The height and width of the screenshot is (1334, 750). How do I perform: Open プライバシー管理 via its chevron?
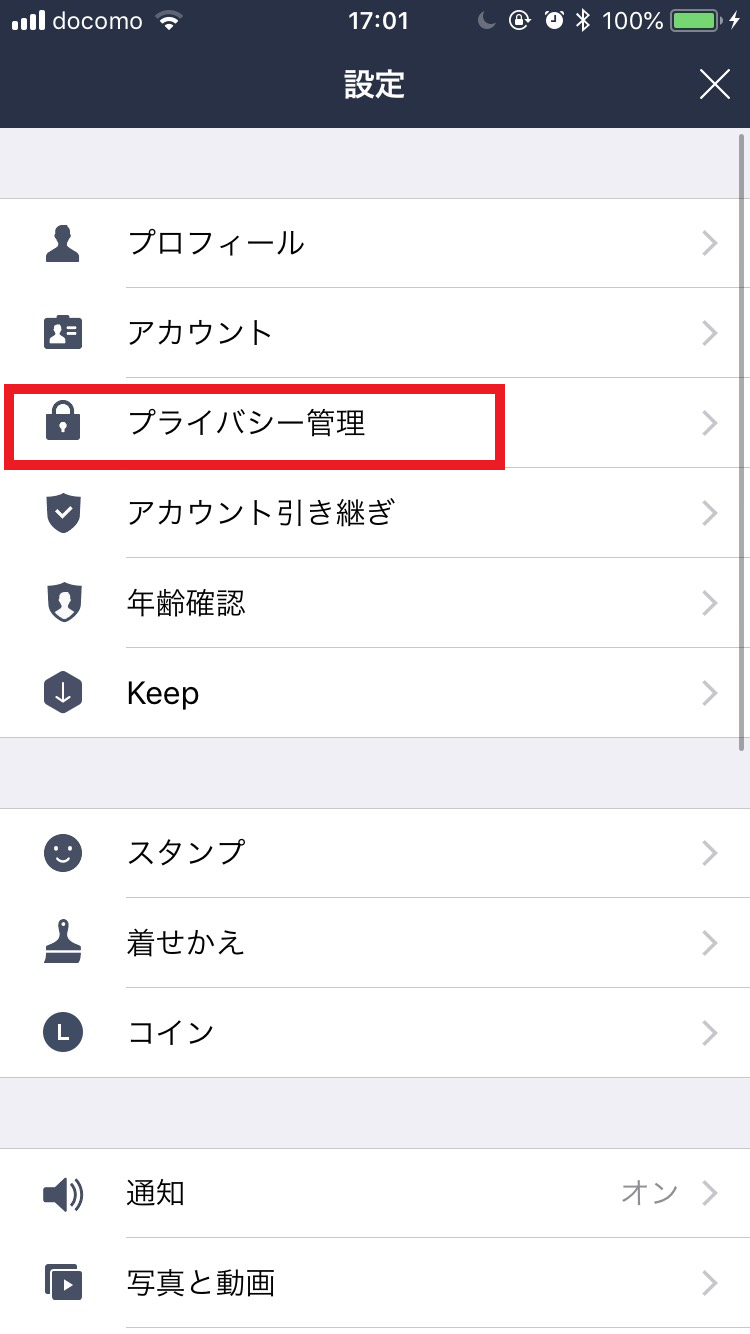[710, 423]
